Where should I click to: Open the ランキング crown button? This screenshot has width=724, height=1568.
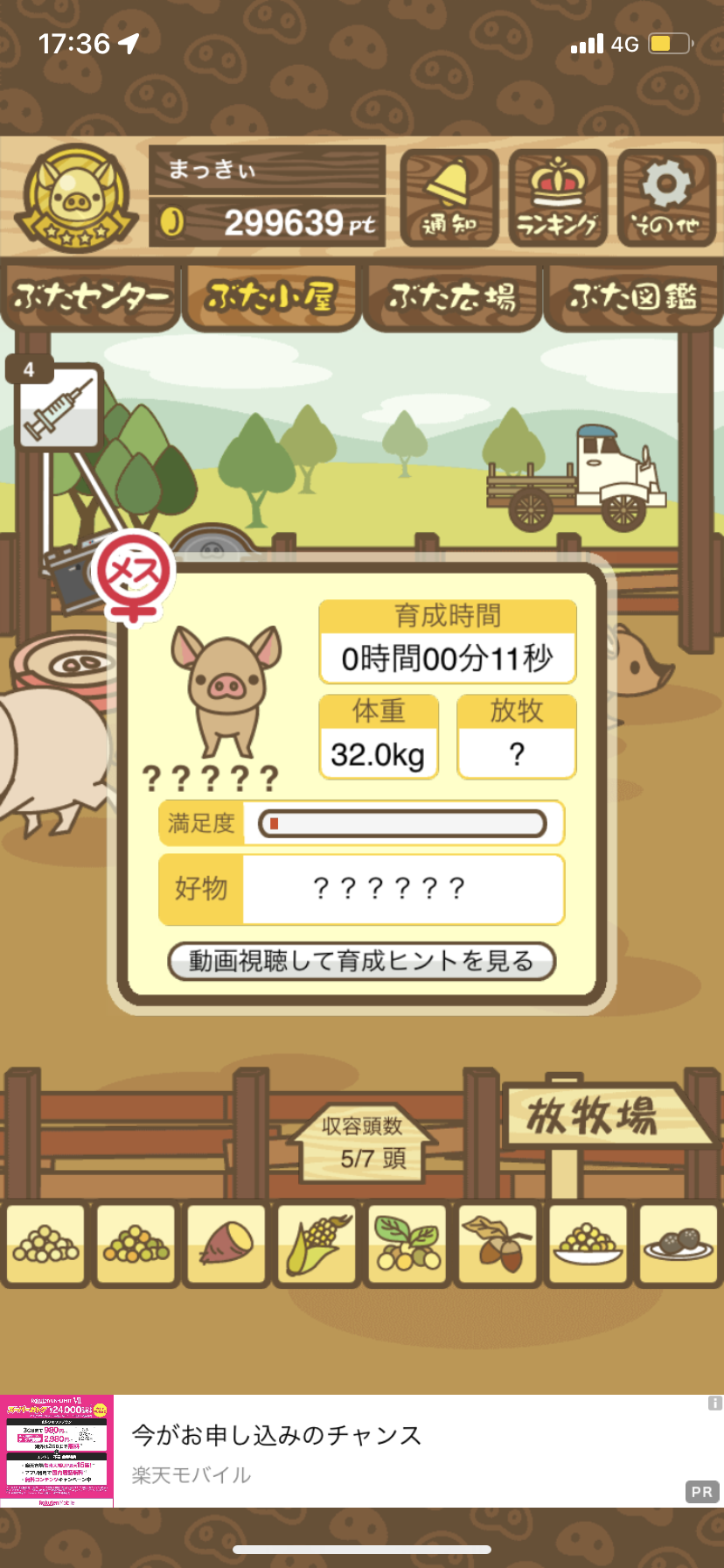(x=558, y=199)
